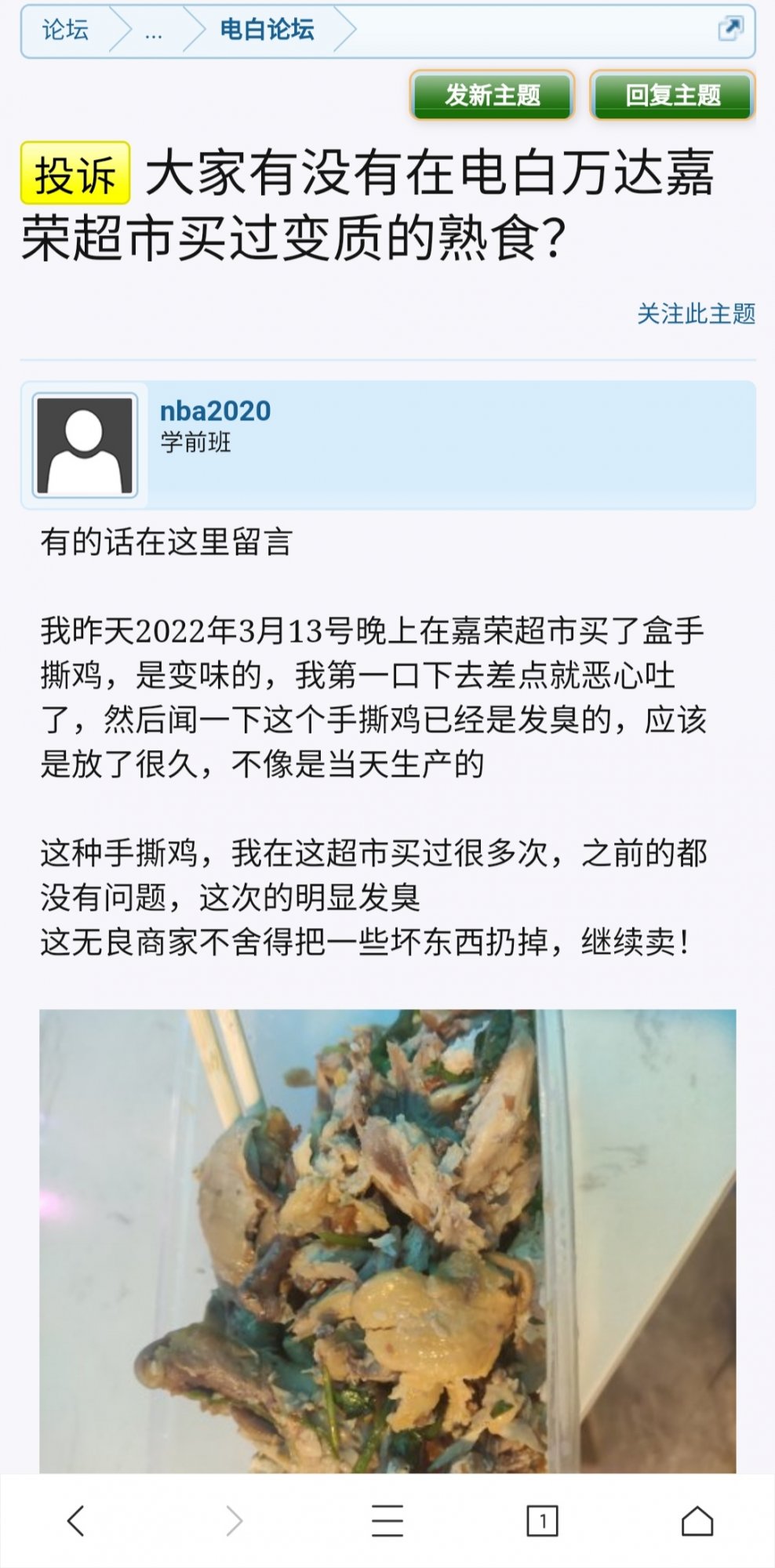Enlarge the attached shredded chicken photo

point(387,1239)
